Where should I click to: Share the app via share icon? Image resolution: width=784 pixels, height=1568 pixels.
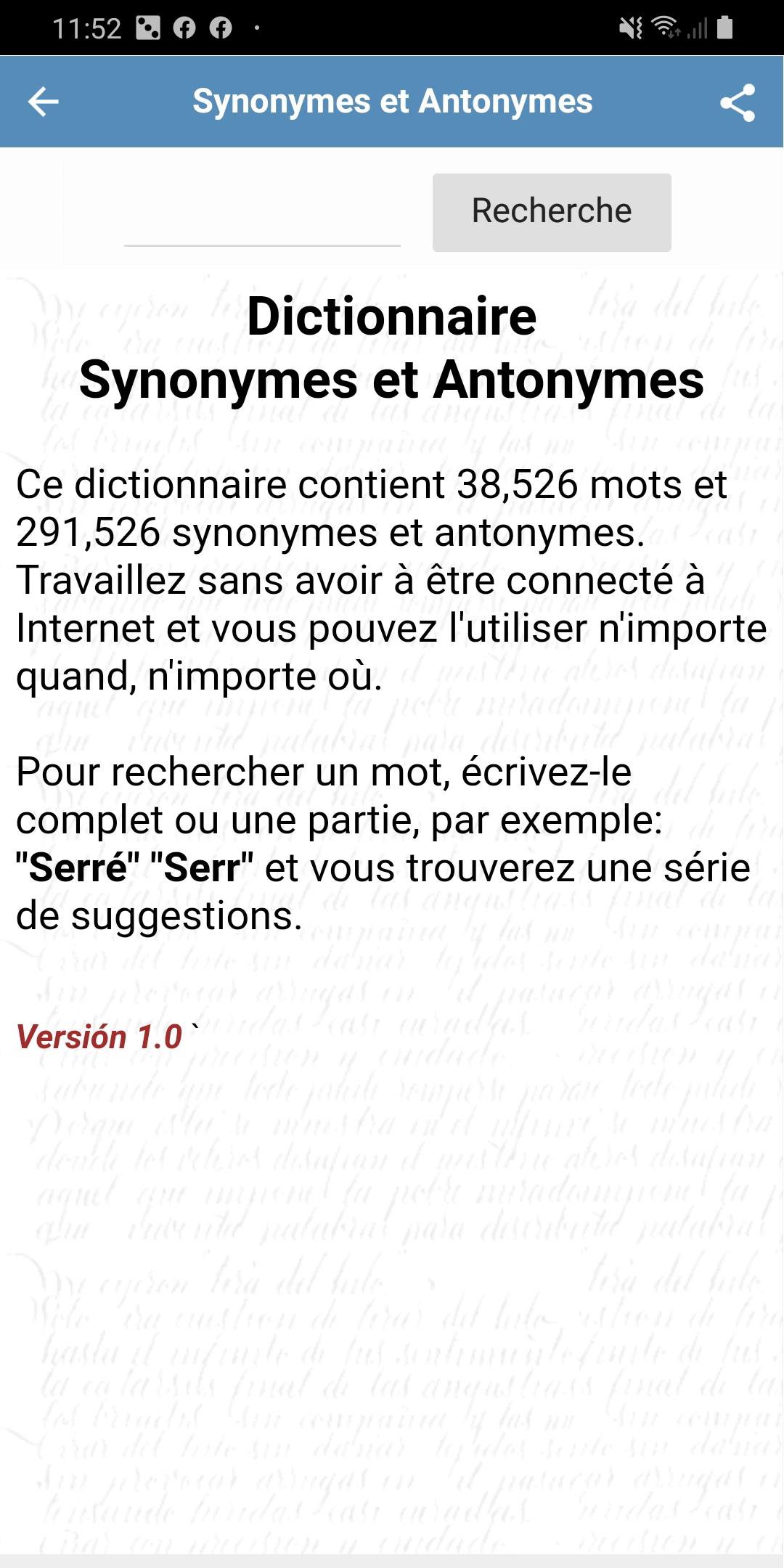[738, 102]
